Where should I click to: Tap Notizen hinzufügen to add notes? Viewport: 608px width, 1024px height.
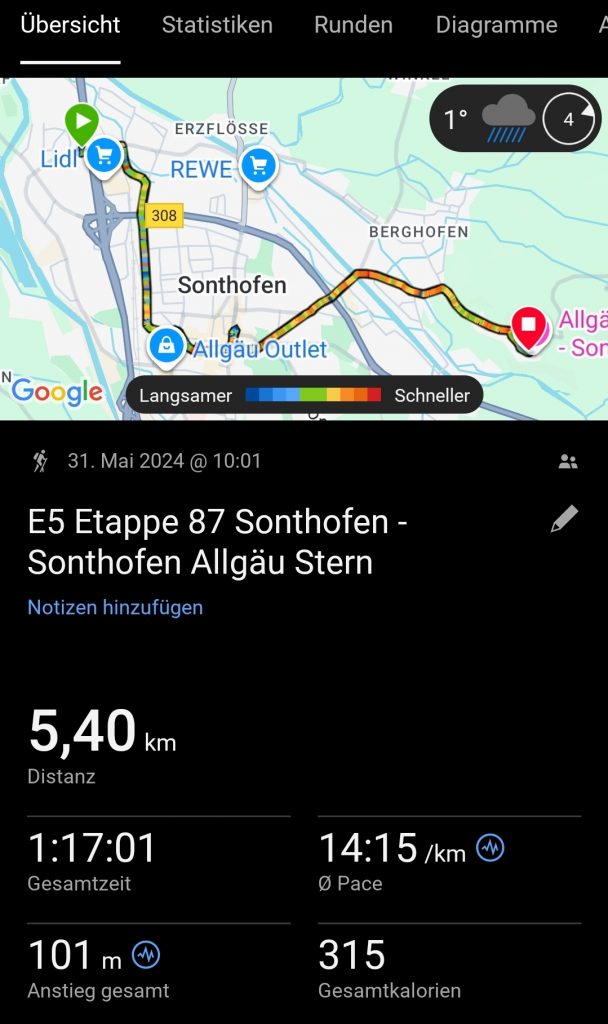pos(115,607)
